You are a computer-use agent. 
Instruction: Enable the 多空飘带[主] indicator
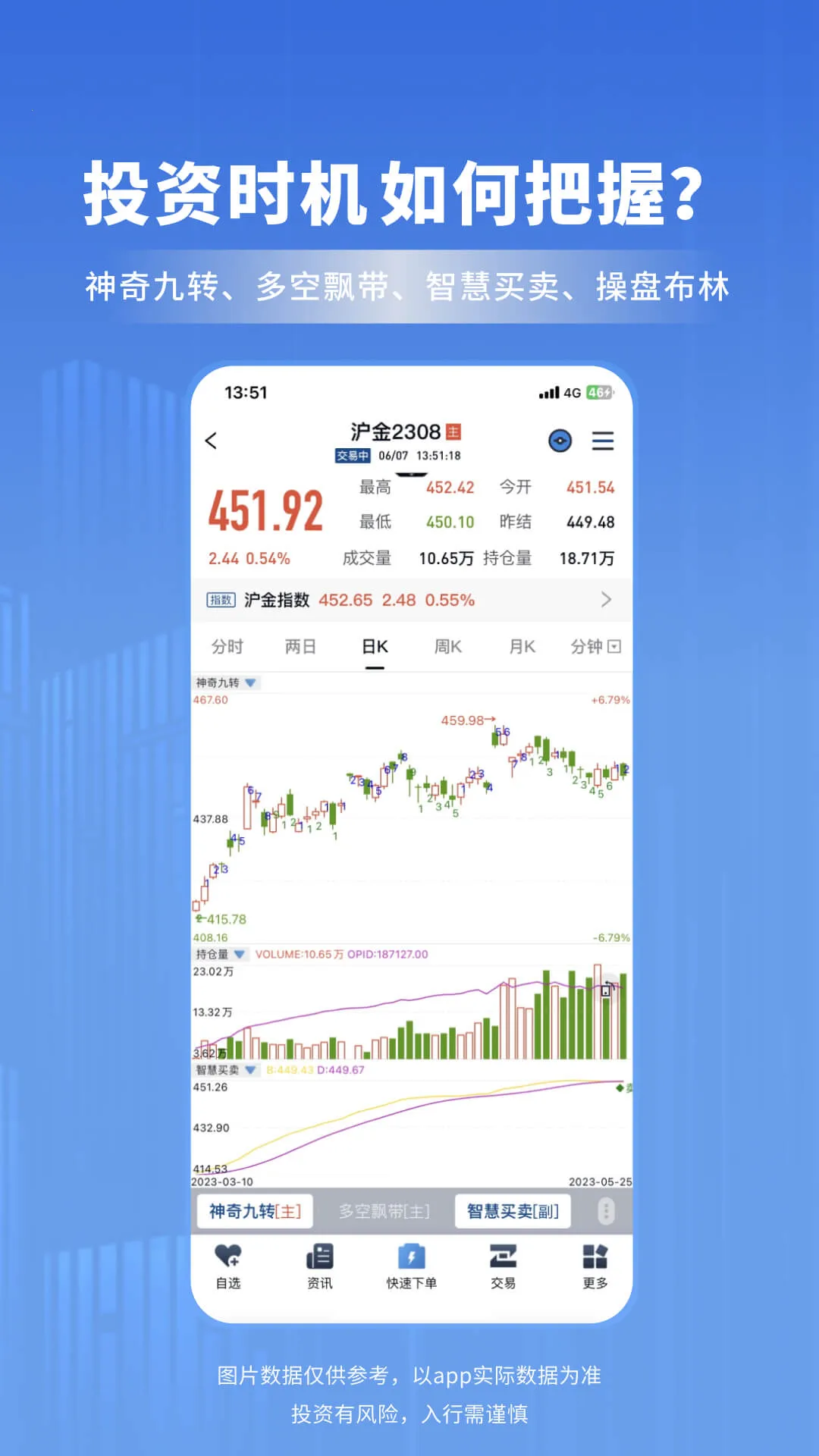[x=382, y=1211]
